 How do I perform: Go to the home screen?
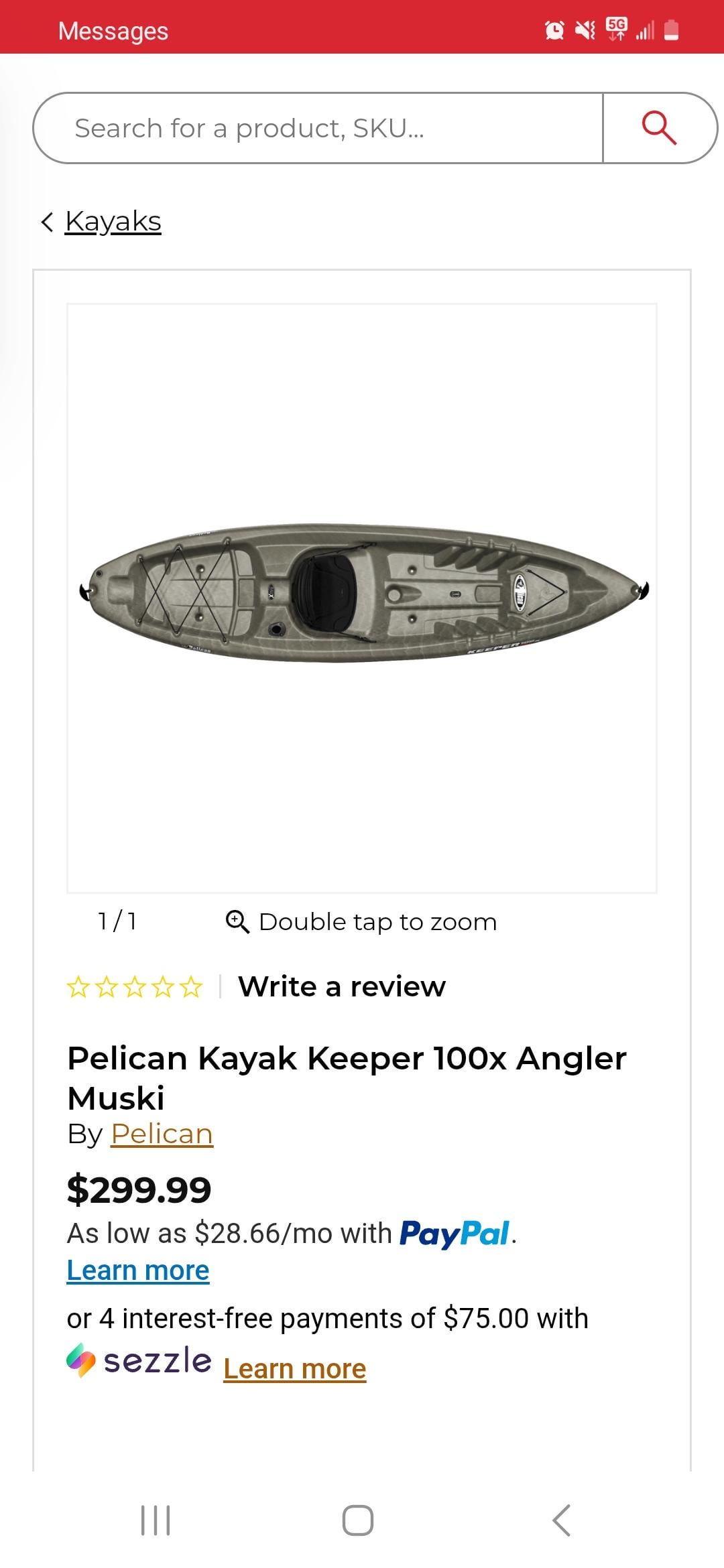tap(358, 1520)
